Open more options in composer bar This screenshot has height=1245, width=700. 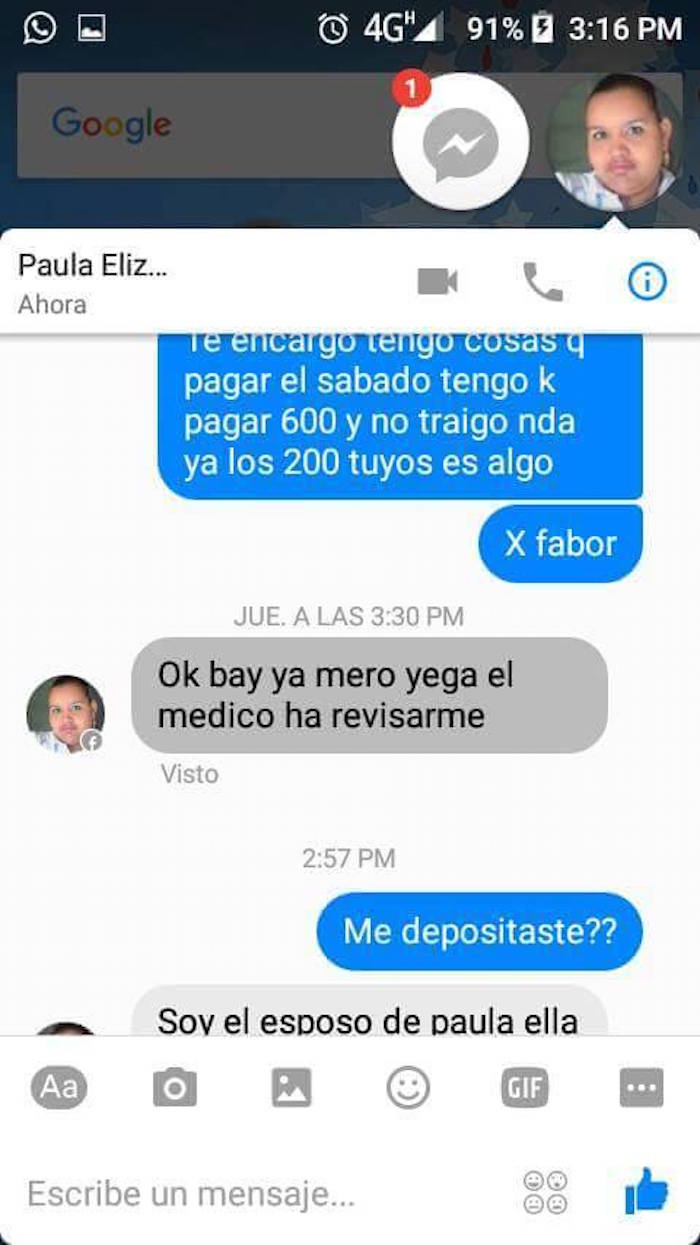pos(641,1087)
